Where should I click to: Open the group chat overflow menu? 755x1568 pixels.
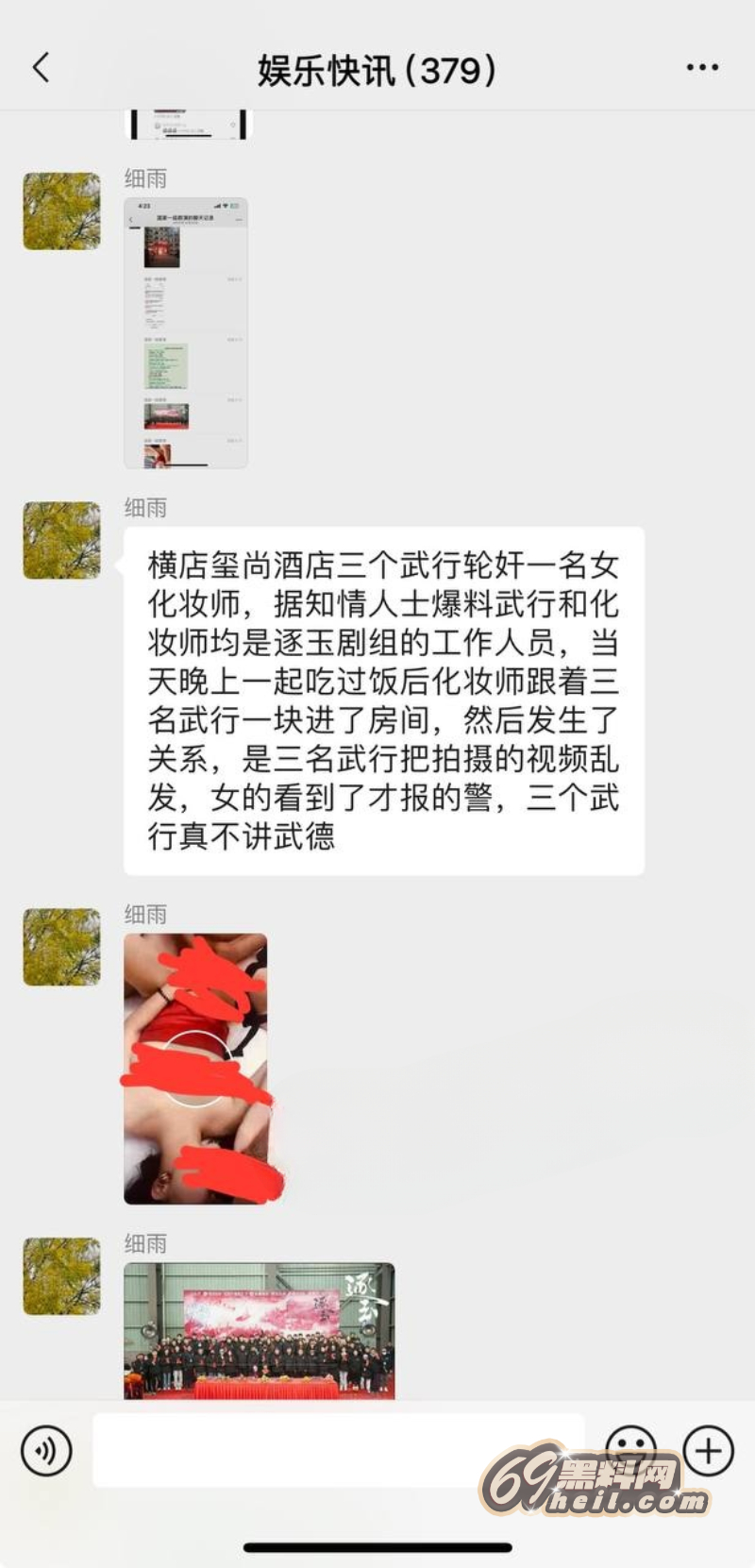tap(702, 68)
